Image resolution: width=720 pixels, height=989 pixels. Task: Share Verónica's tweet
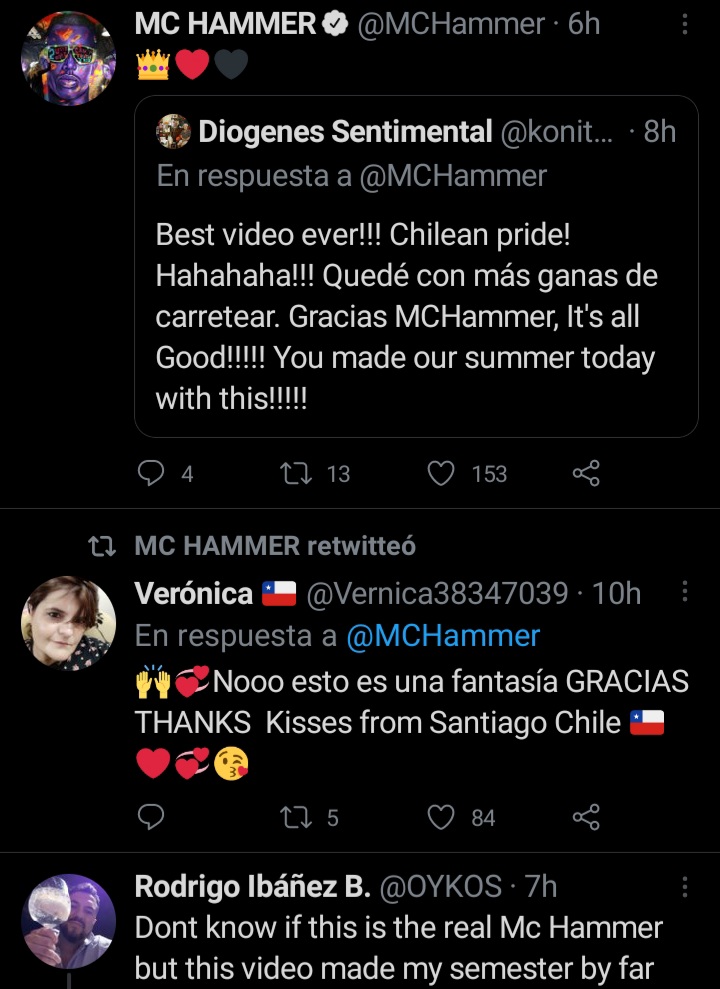click(x=586, y=817)
